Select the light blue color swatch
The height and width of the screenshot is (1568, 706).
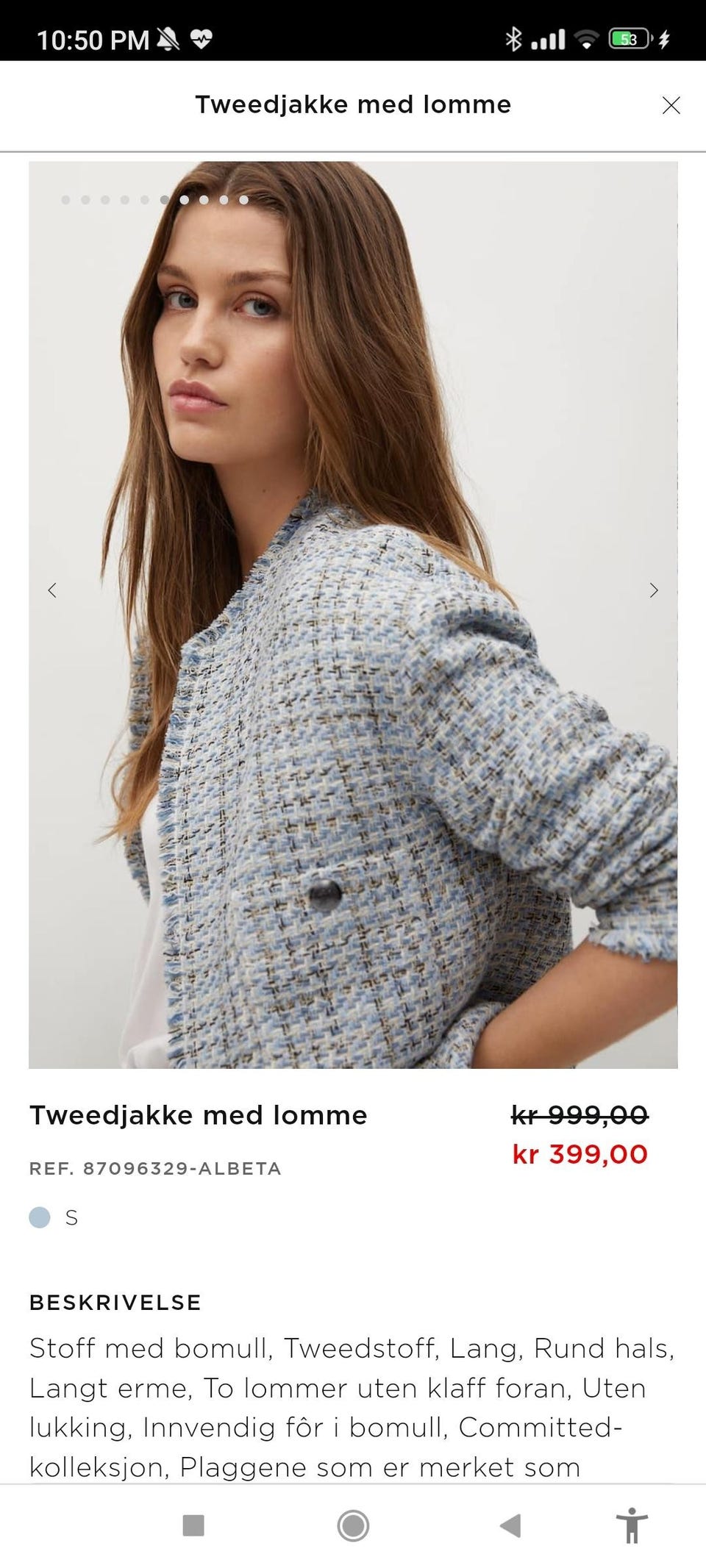pyautogui.click(x=39, y=1217)
